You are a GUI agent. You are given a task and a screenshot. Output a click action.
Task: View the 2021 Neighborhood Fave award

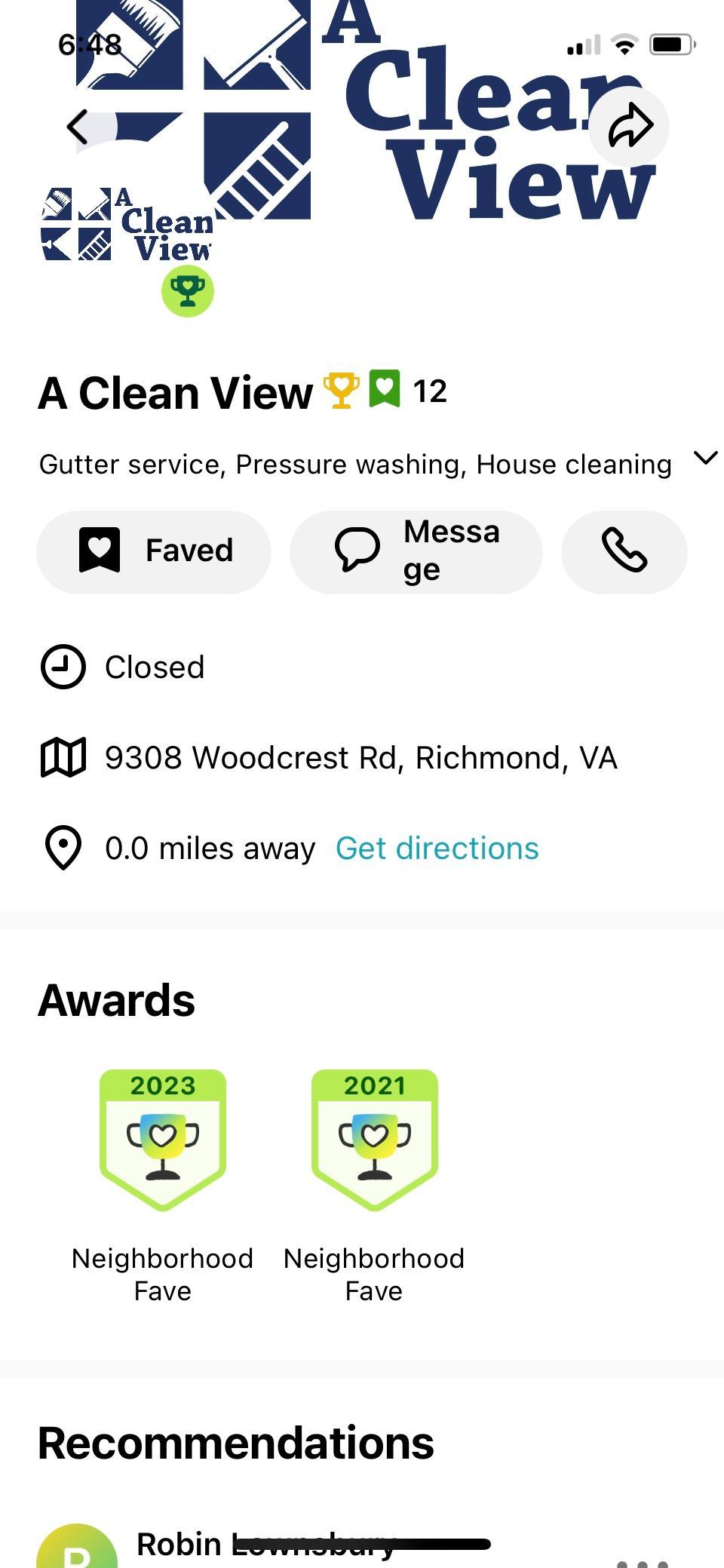374,1139
